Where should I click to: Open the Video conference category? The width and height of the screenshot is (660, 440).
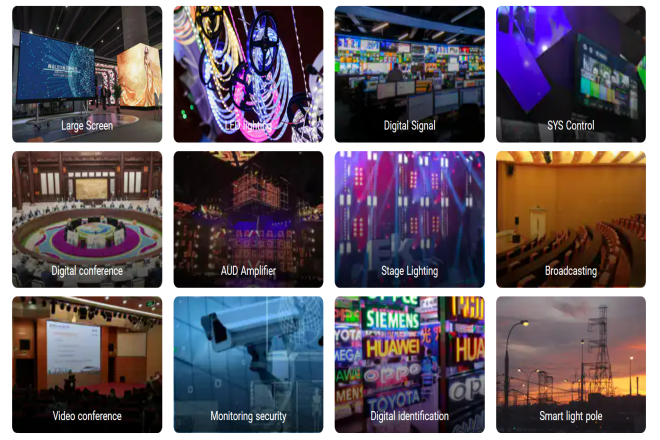(87, 365)
